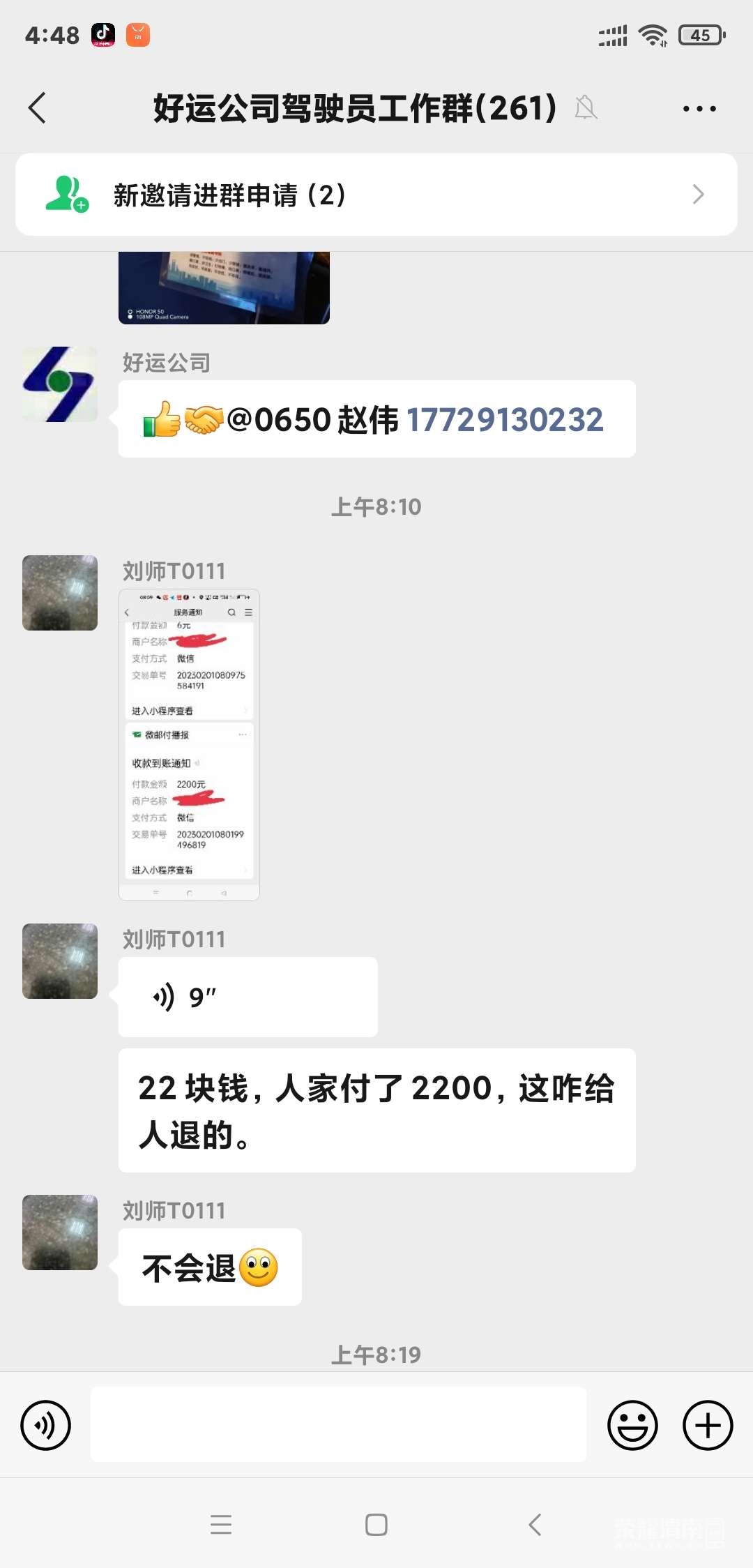This screenshot has height=1568, width=753.
Task: Open the emoji picker
Action: [632, 1425]
